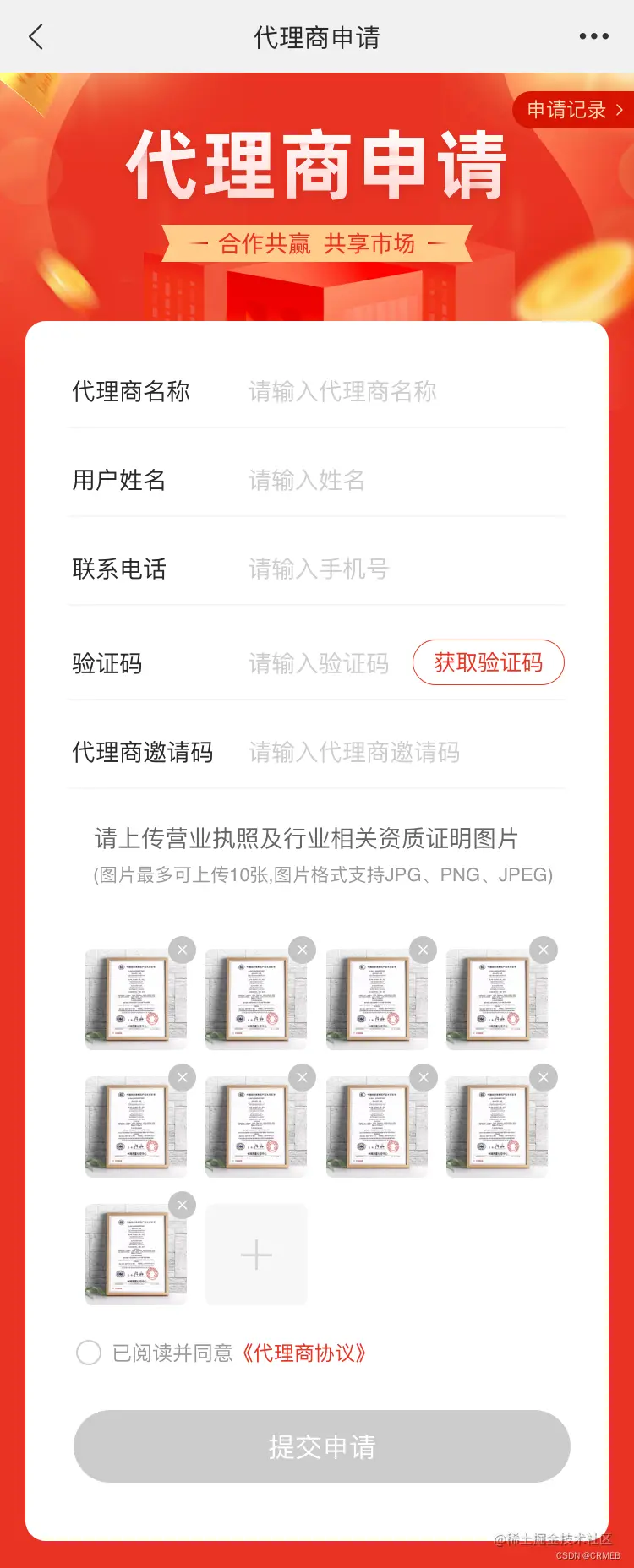
Task: Open the three-dot more options menu
Action: [592, 37]
